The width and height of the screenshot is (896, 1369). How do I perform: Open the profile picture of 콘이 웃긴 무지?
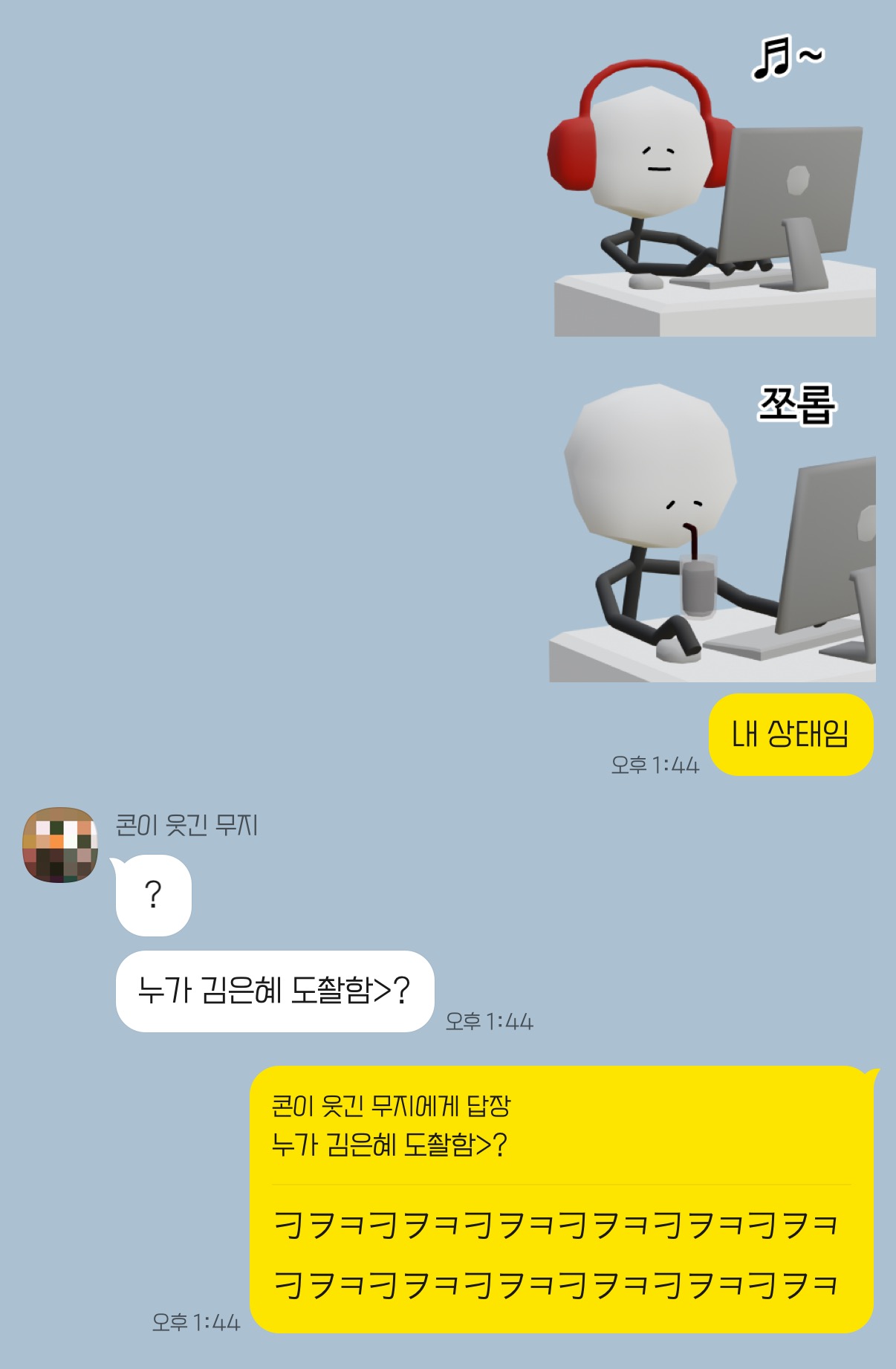coord(60,845)
